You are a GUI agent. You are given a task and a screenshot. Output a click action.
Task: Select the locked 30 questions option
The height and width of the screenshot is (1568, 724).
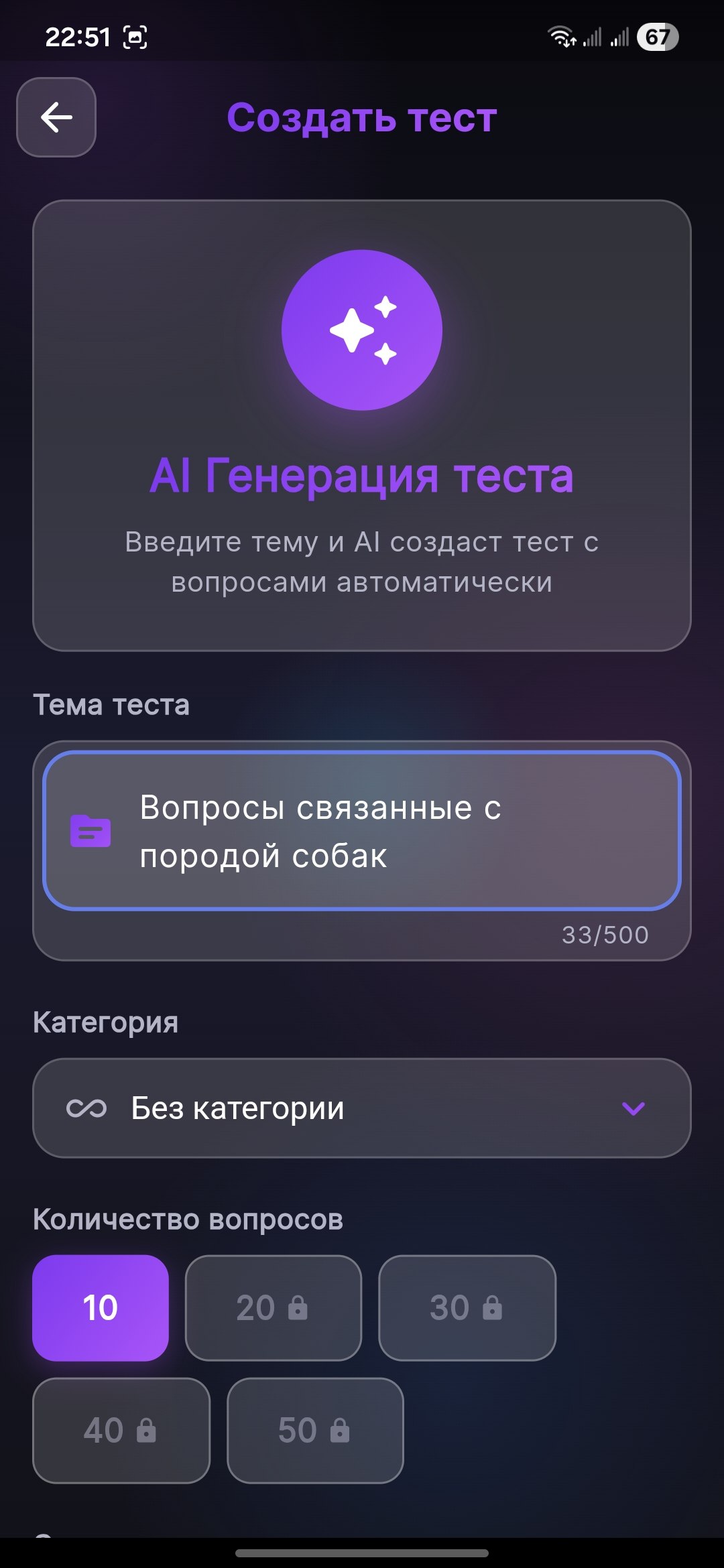(467, 1307)
